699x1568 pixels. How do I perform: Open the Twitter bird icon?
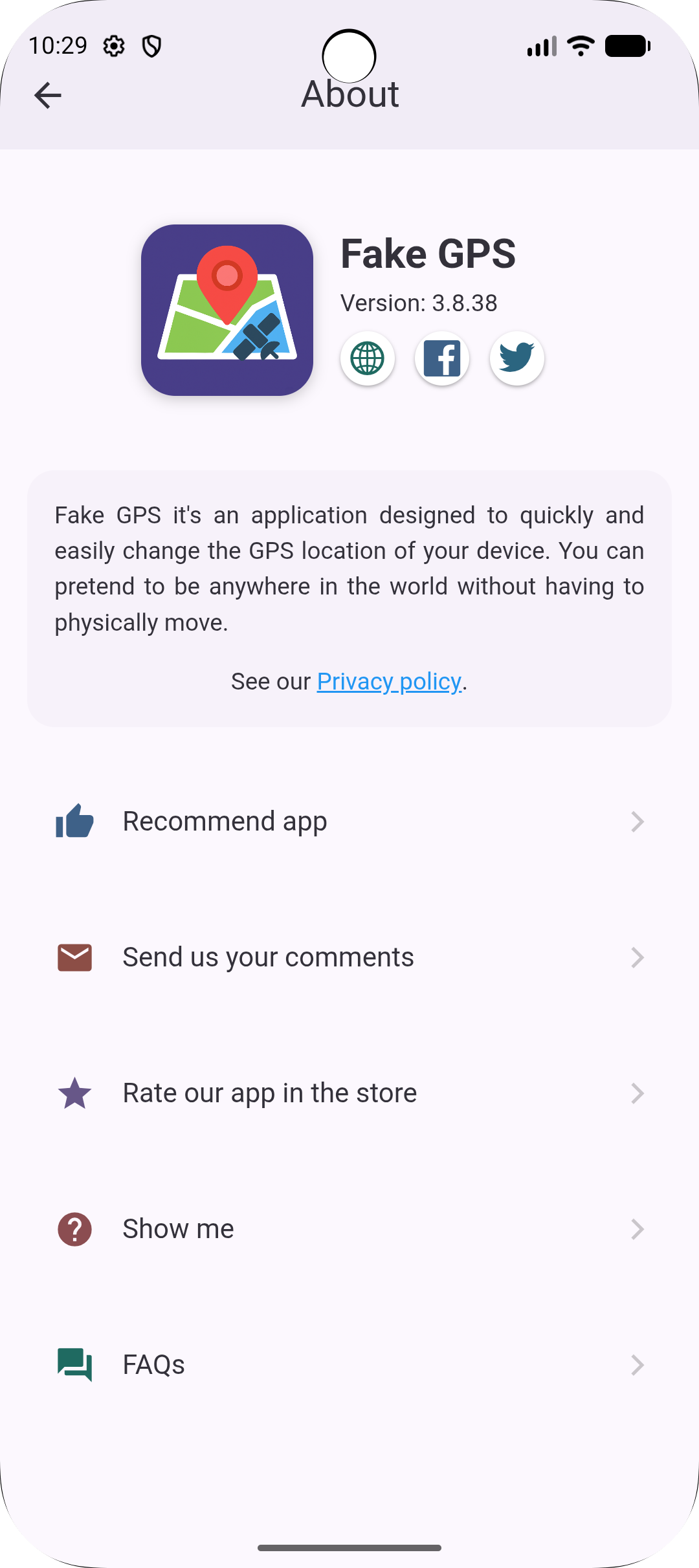click(517, 358)
